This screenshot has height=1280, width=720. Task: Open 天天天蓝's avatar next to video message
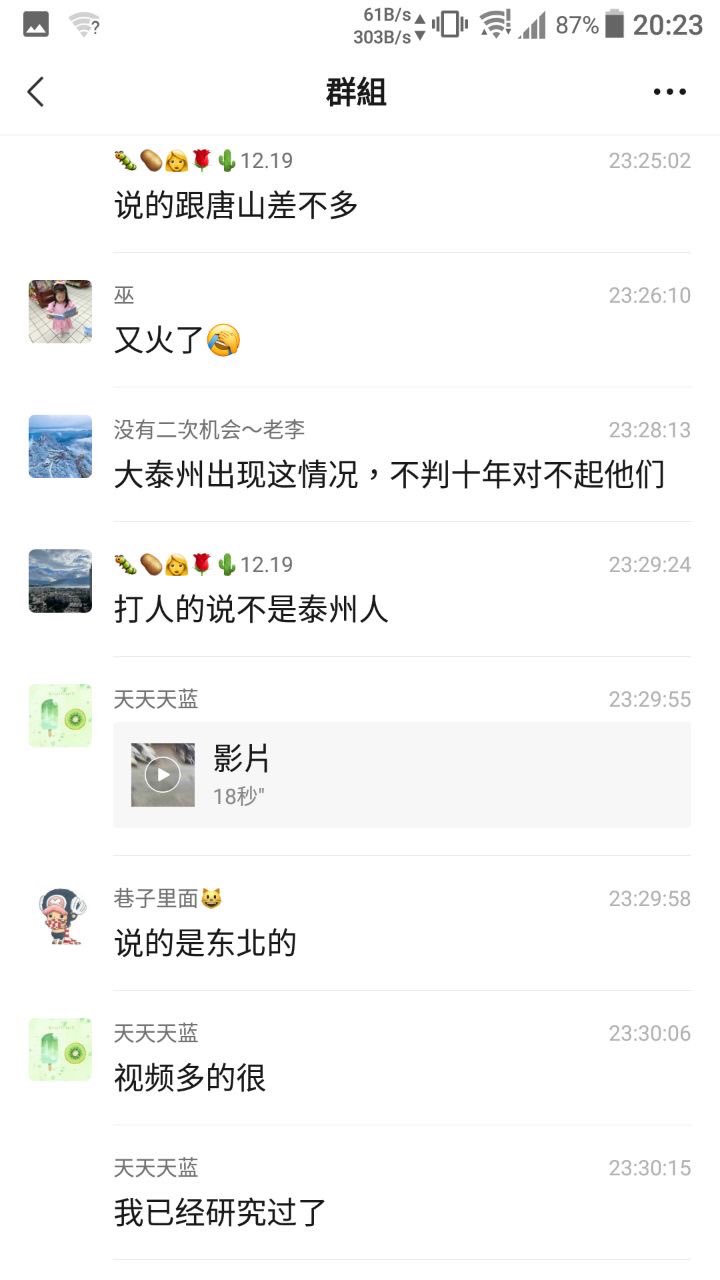click(x=60, y=715)
